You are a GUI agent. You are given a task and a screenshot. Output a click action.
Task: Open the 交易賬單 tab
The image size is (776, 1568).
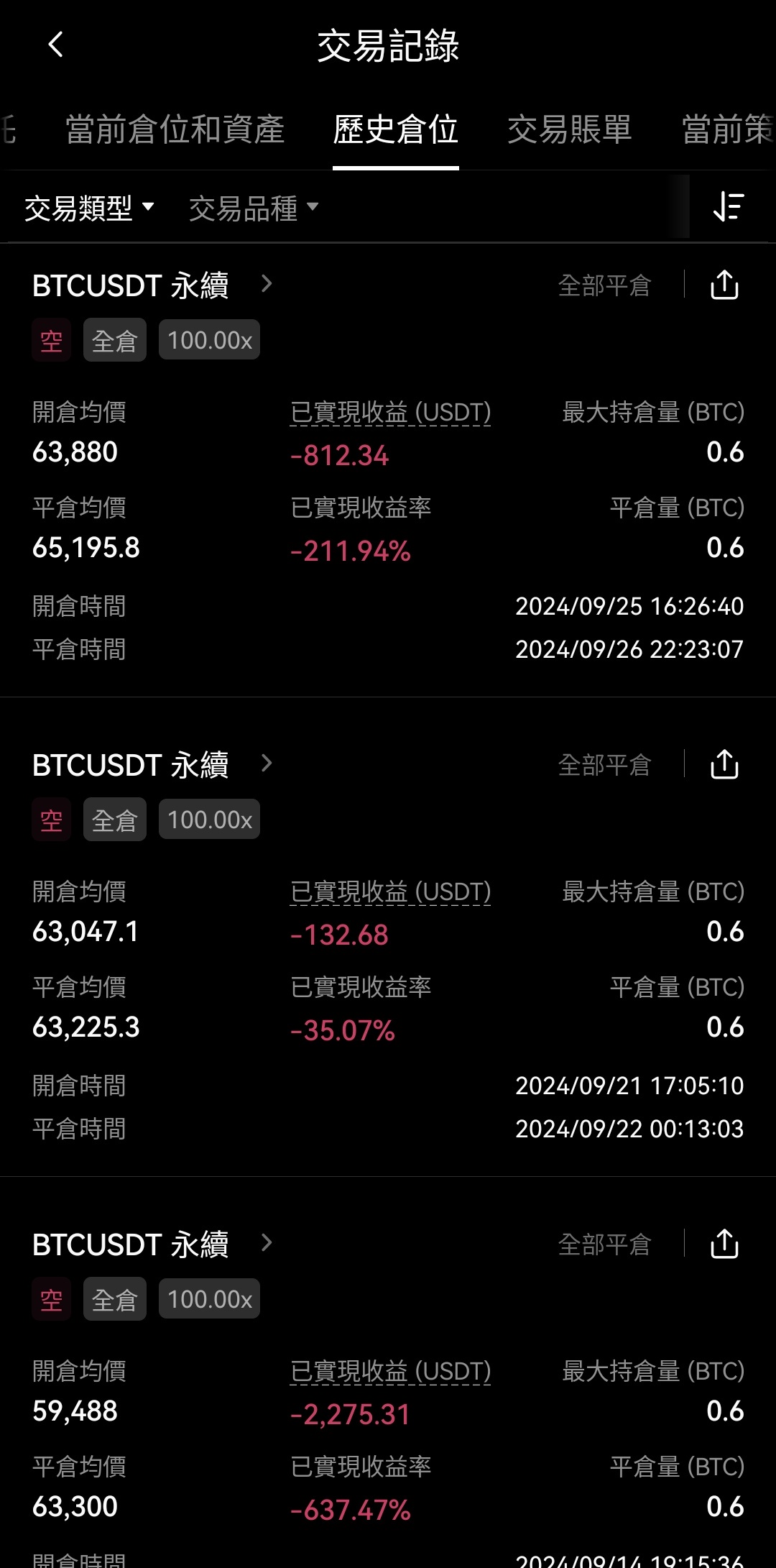[569, 129]
